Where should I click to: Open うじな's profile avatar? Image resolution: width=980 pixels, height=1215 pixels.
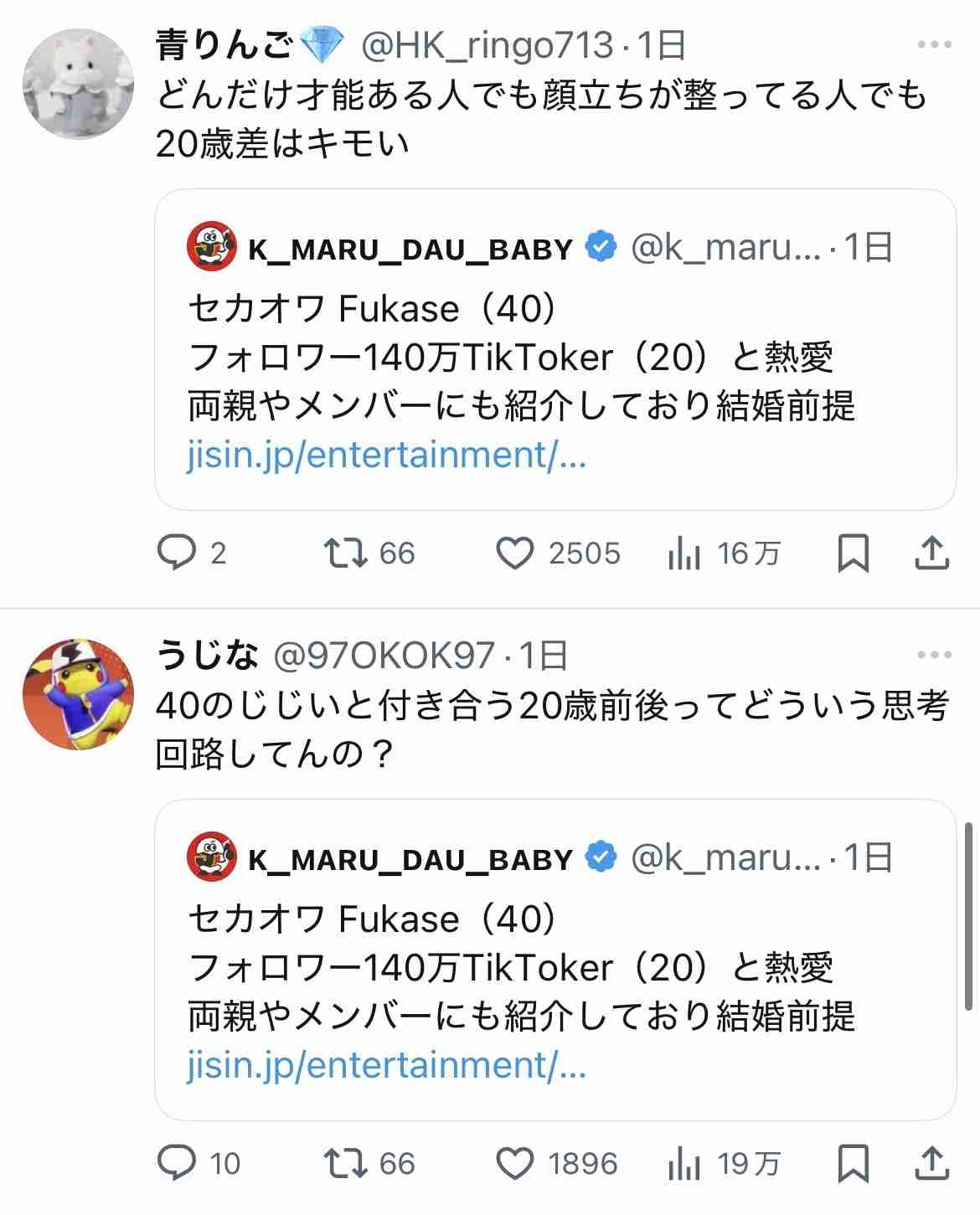coord(78,694)
